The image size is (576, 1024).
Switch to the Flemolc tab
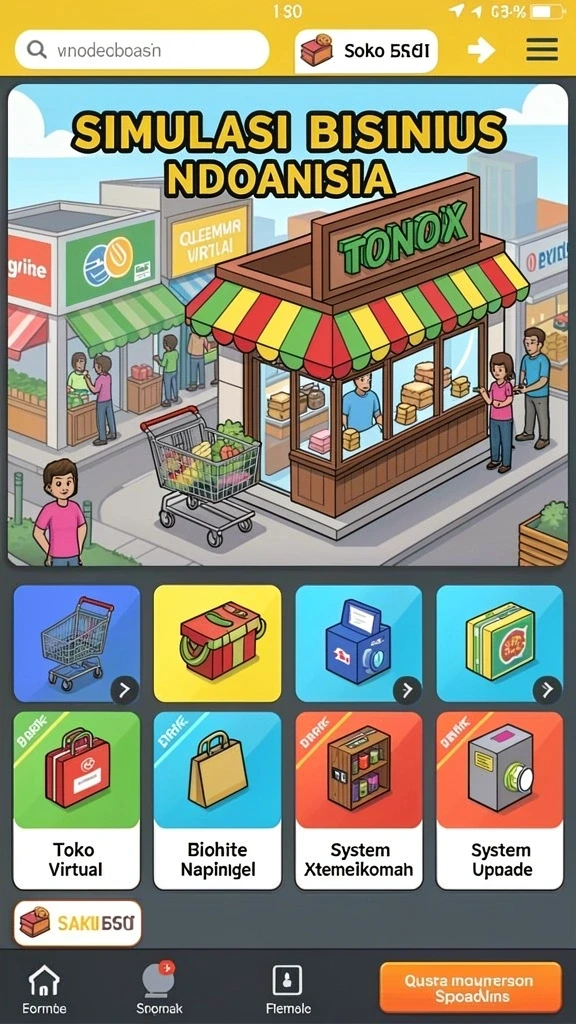coord(288,989)
